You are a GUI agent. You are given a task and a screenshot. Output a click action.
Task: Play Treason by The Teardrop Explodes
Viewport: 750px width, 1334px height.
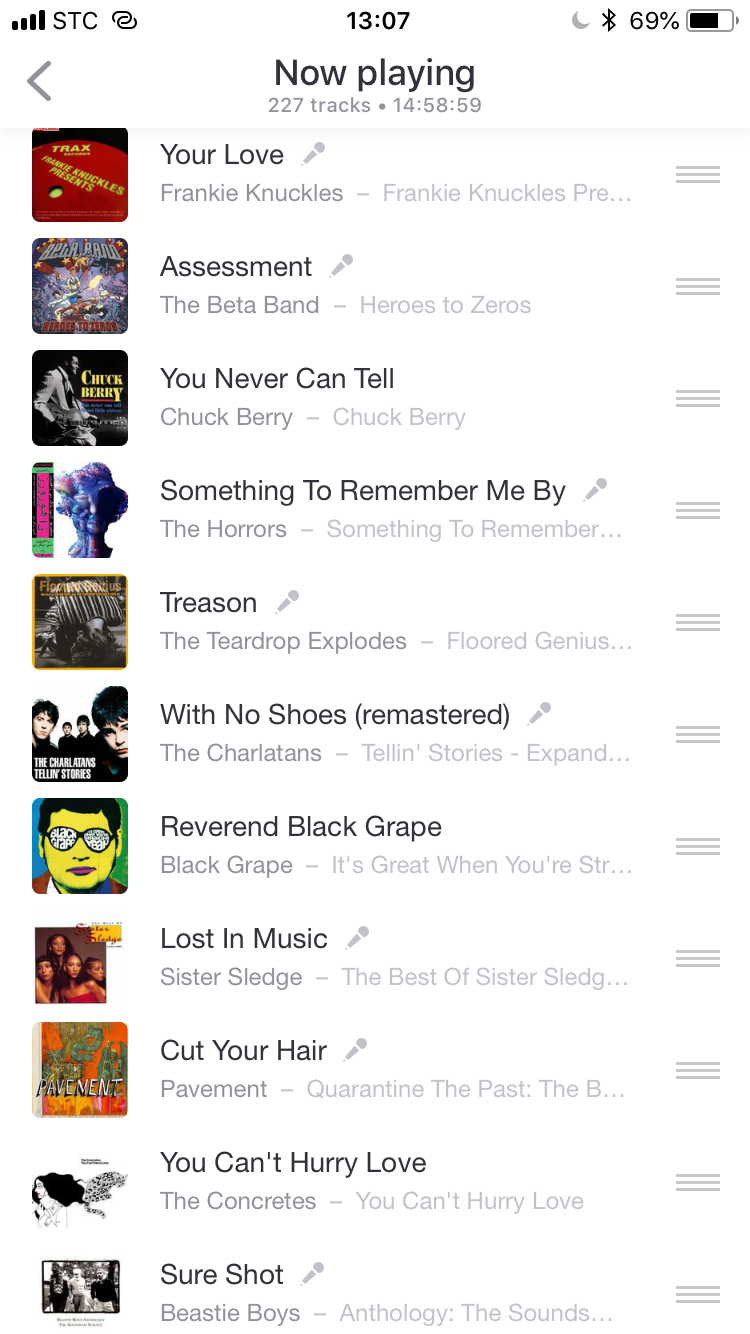tap(375, 622)
